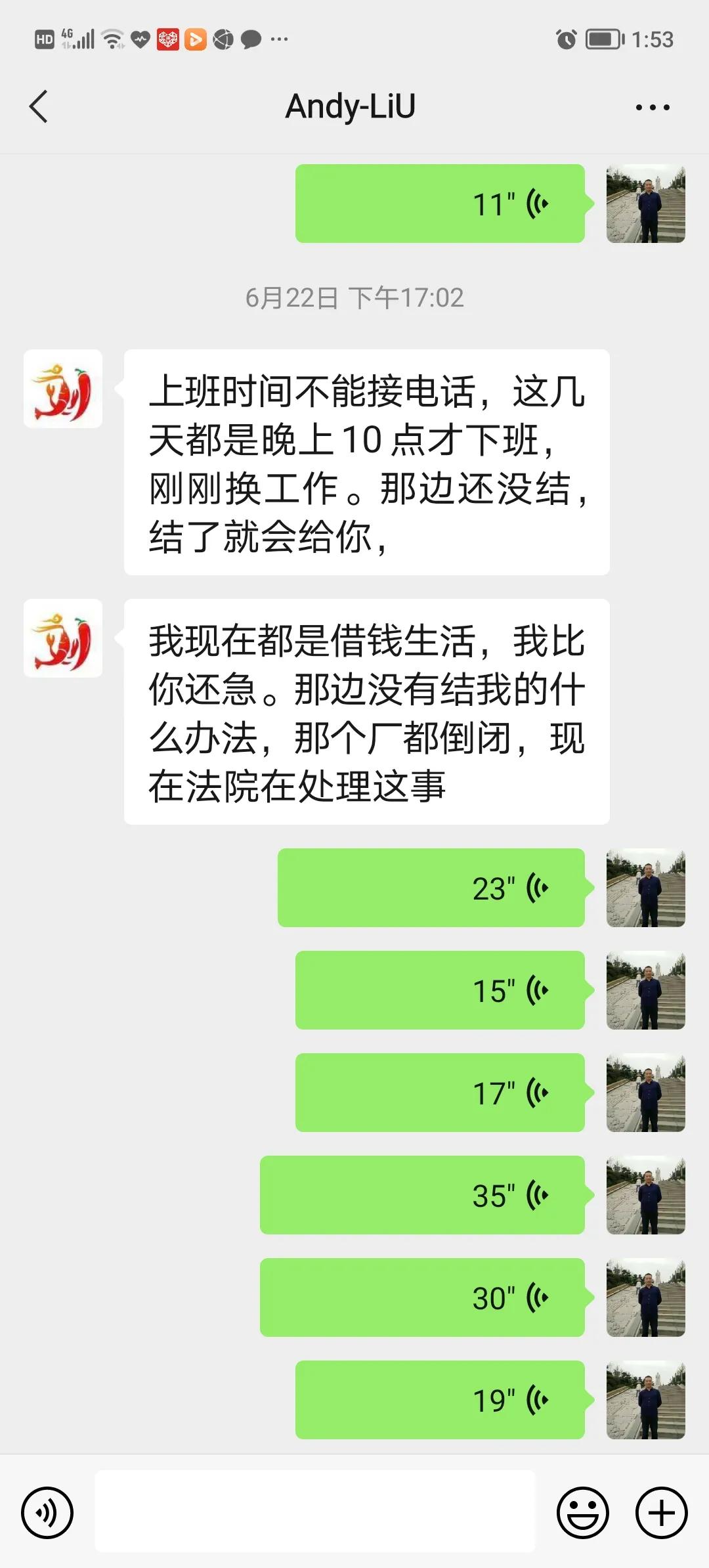Play the 15 second voice message
Viewport: 709px width, 1568px height.
coord(440,990)
